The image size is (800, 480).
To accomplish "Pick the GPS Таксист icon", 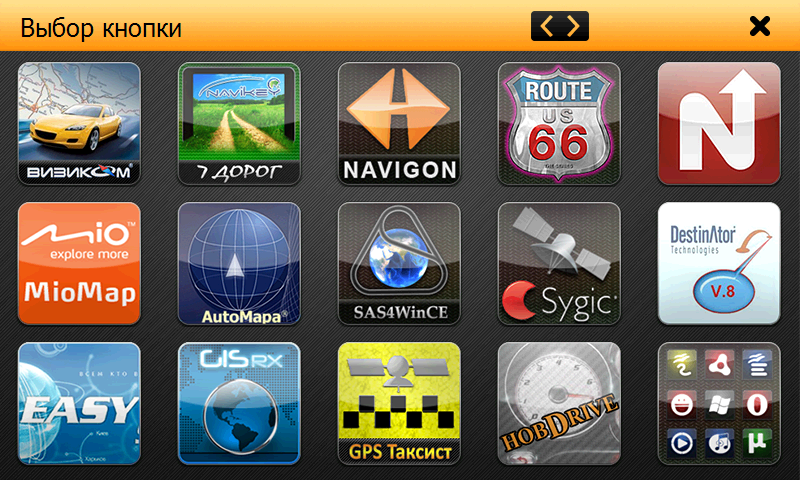I will pos(399,404).
